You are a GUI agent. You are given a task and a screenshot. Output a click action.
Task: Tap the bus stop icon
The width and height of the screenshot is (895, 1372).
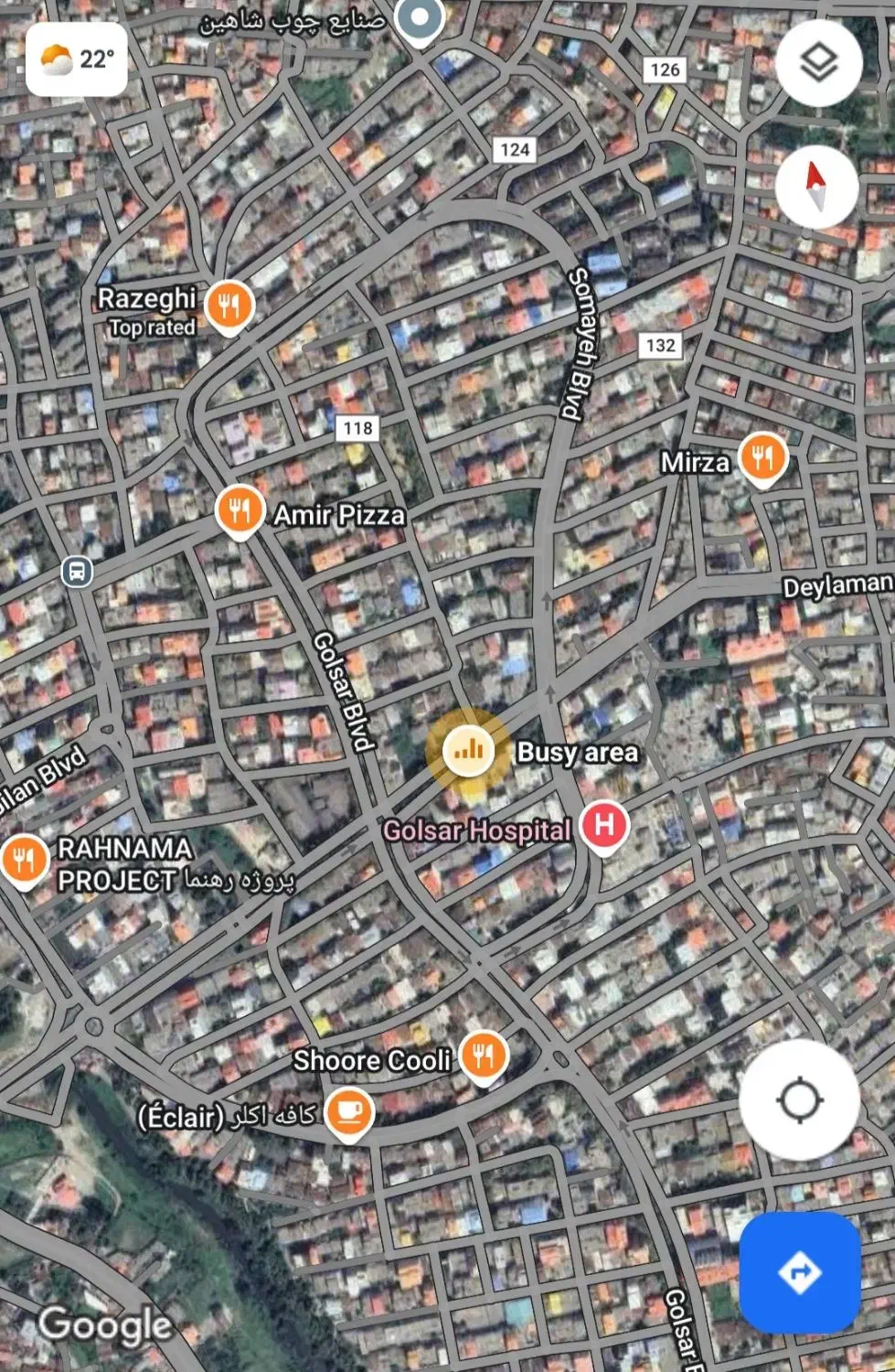pos(77,573)
